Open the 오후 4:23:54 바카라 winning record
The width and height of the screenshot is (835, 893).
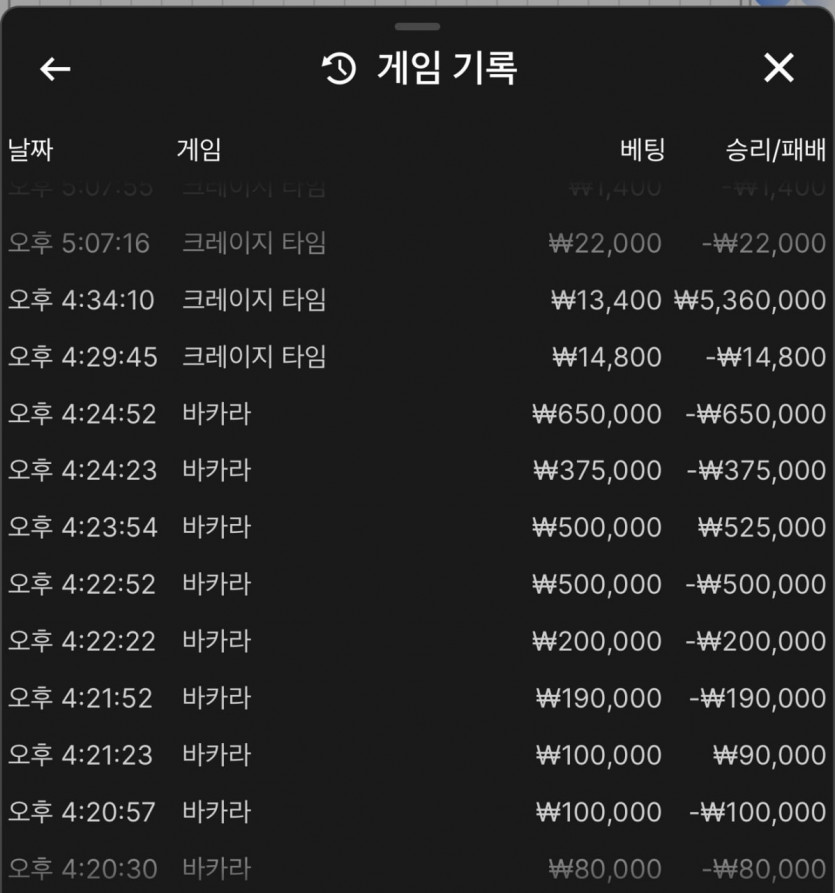coord(418,527)
